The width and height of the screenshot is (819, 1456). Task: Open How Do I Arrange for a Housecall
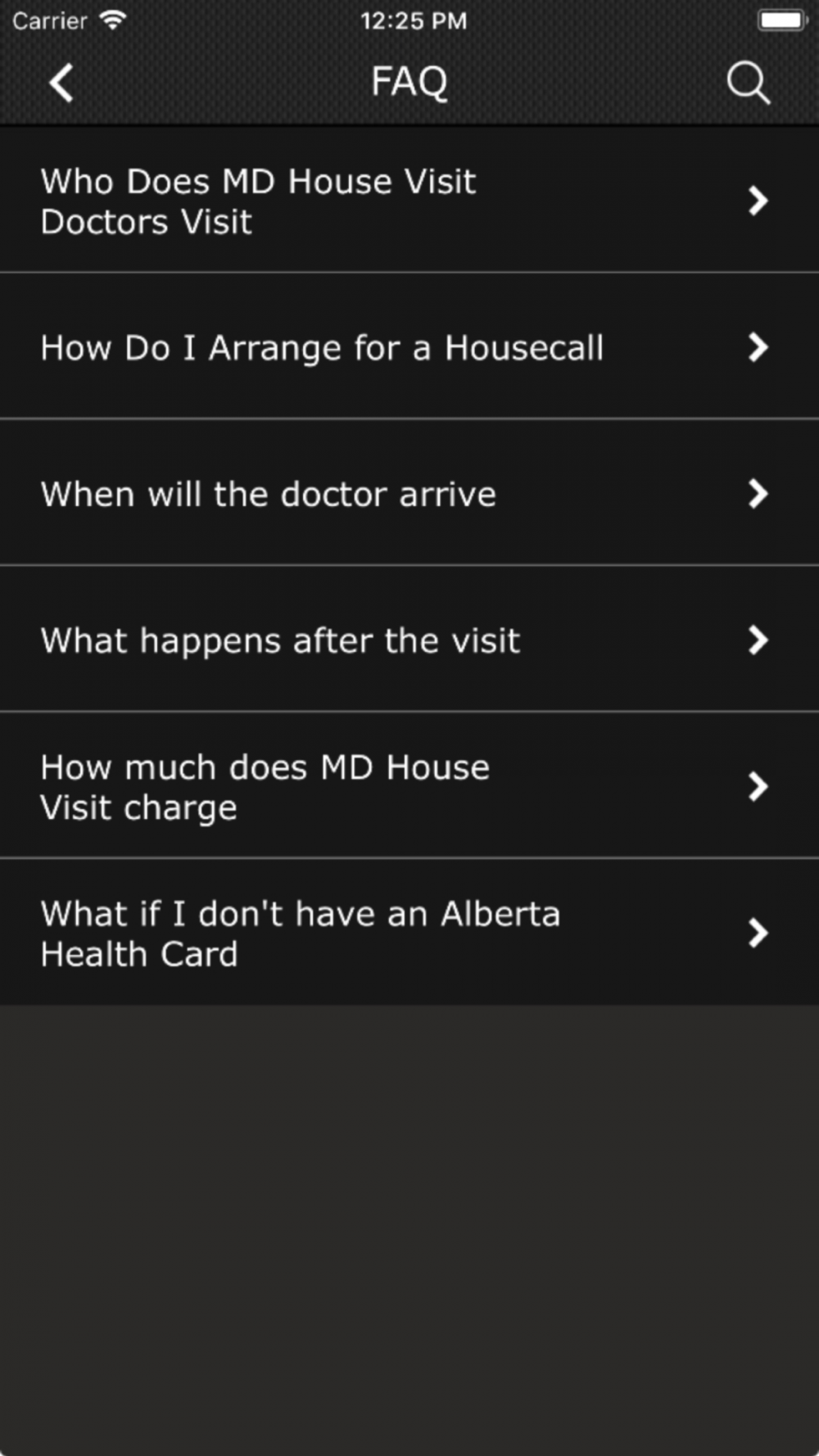point(409,346)
